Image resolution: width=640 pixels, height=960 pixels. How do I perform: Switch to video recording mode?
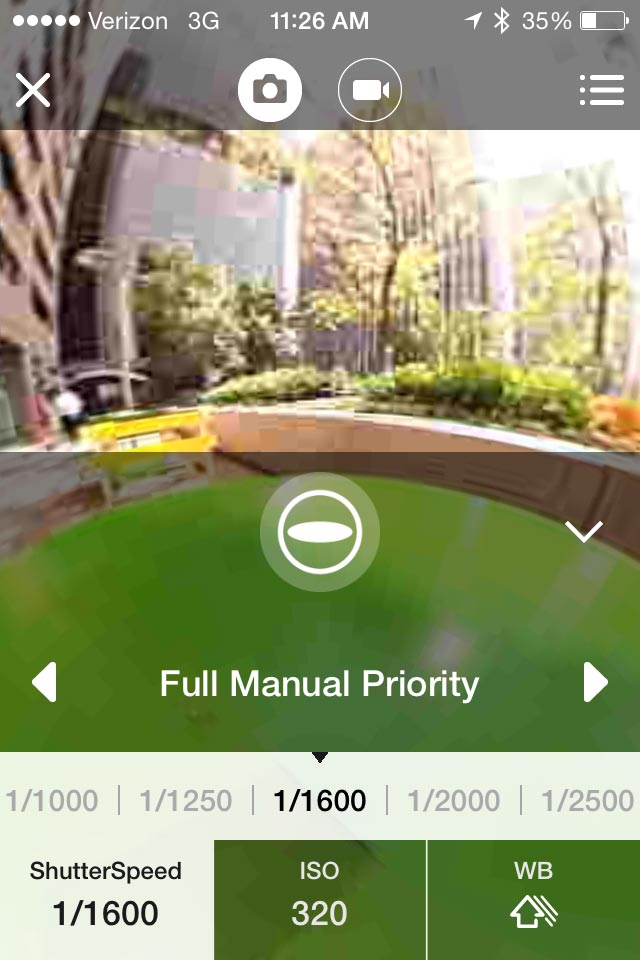point(370,90)
